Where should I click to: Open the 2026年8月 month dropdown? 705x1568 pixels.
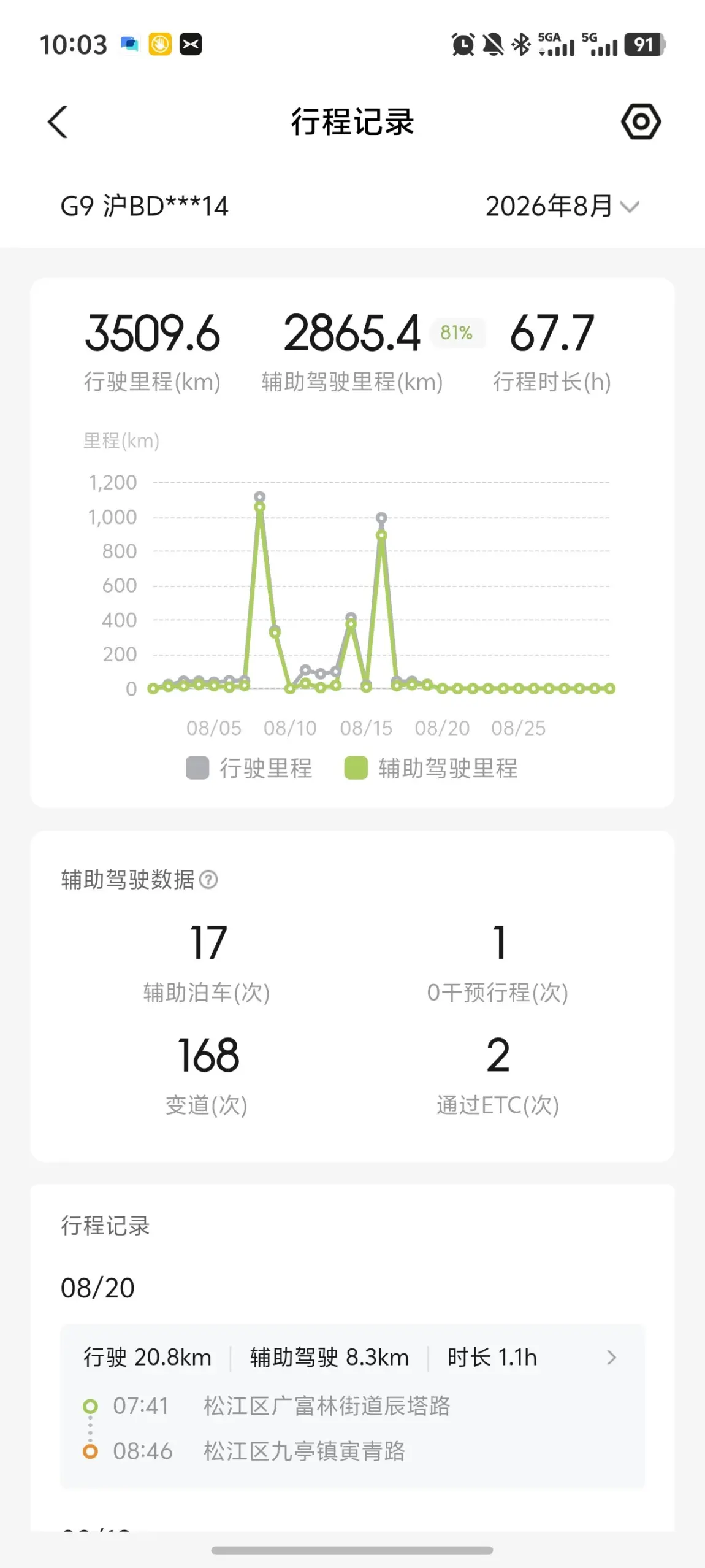562,206
